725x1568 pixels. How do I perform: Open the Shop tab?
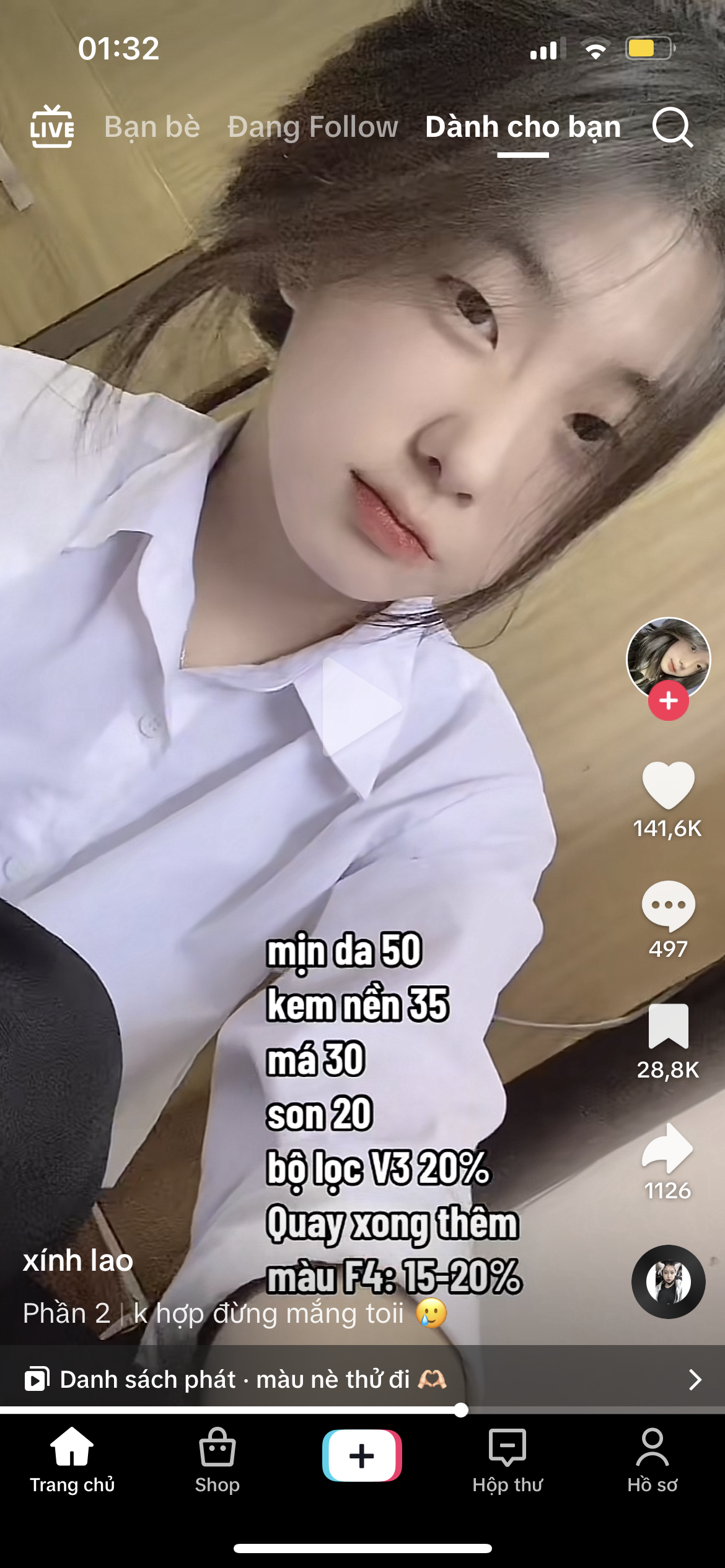pyautogui.click(x=217, y=1459)
